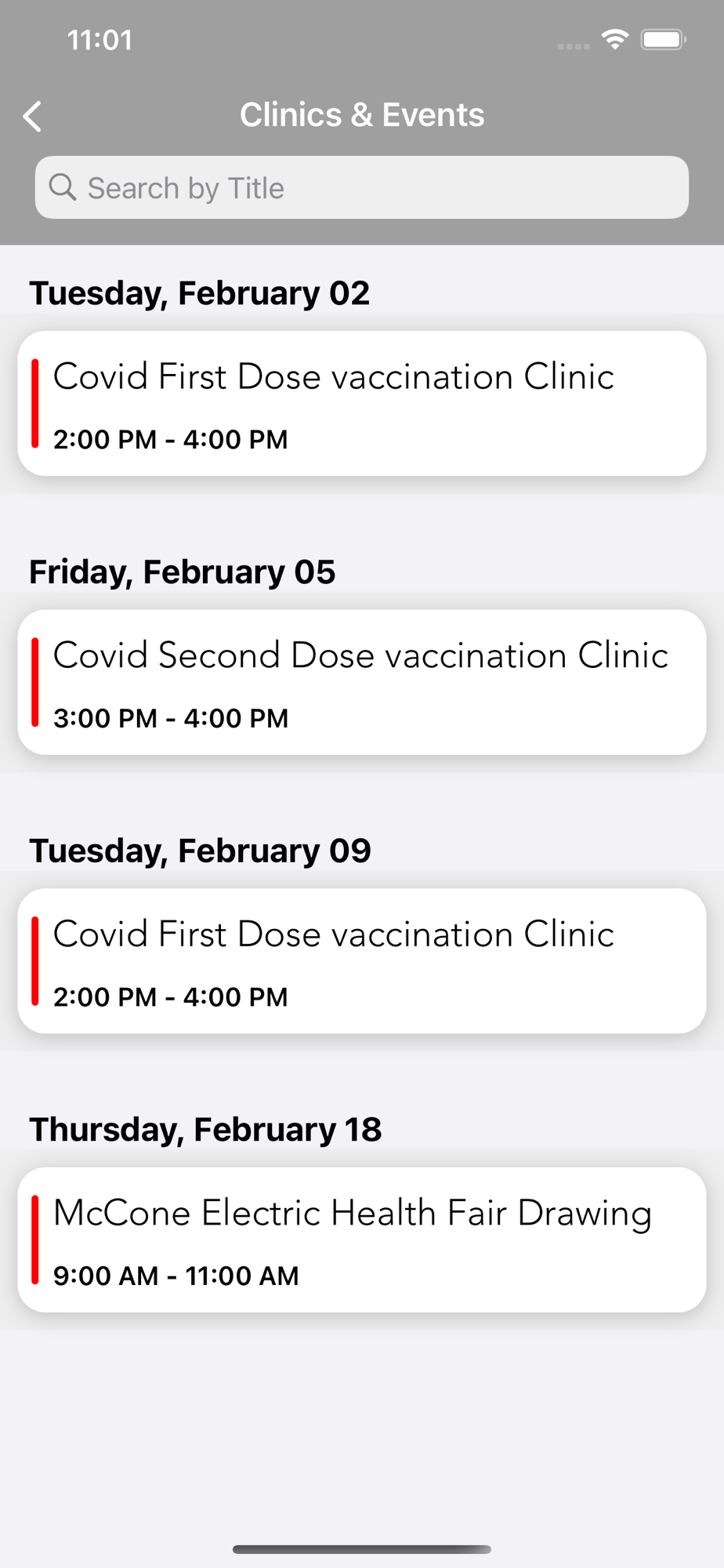Tap the Search by Title field

tap(361, 188)
